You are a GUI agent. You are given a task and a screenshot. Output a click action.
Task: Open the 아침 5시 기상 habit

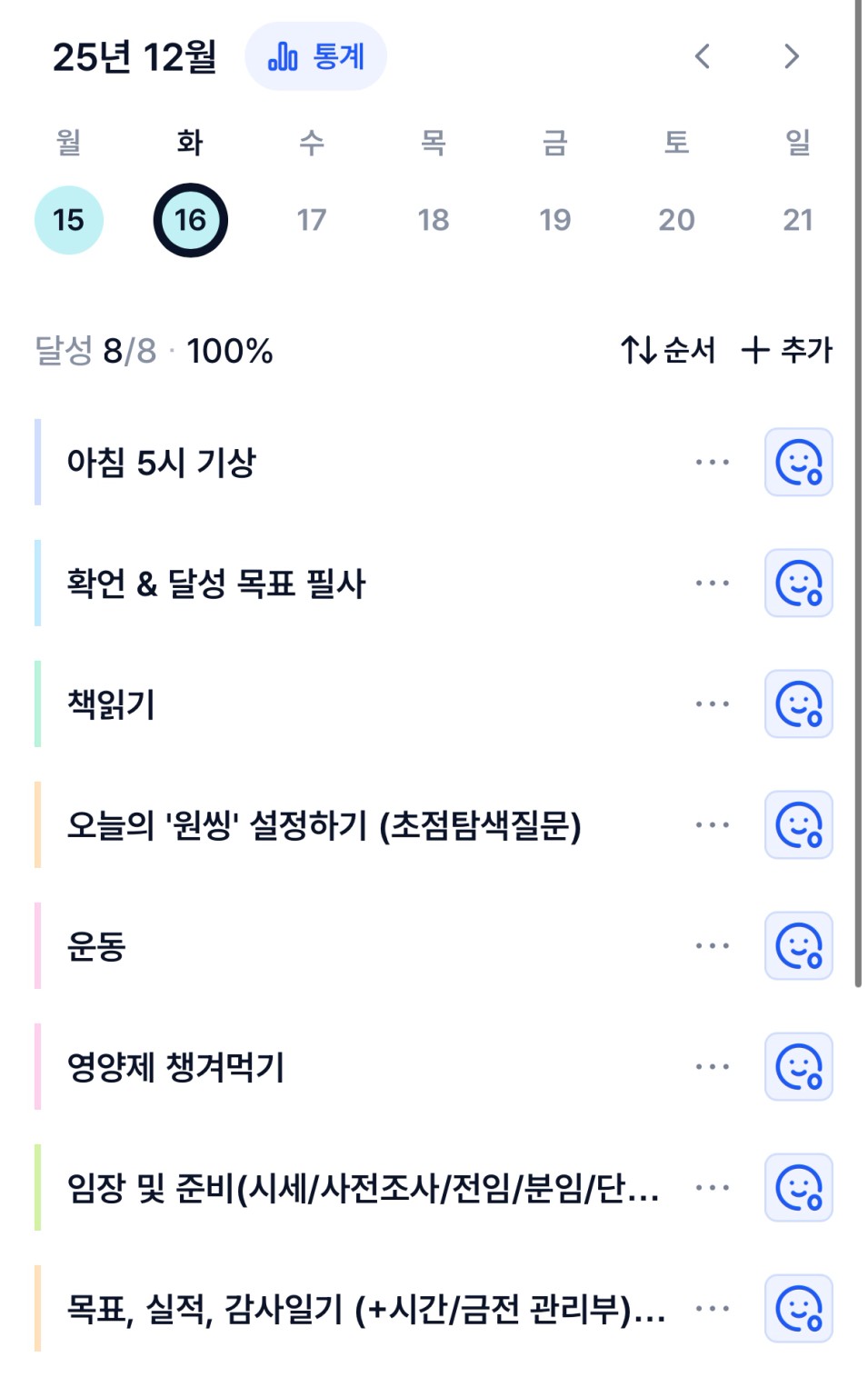point(162,463)
